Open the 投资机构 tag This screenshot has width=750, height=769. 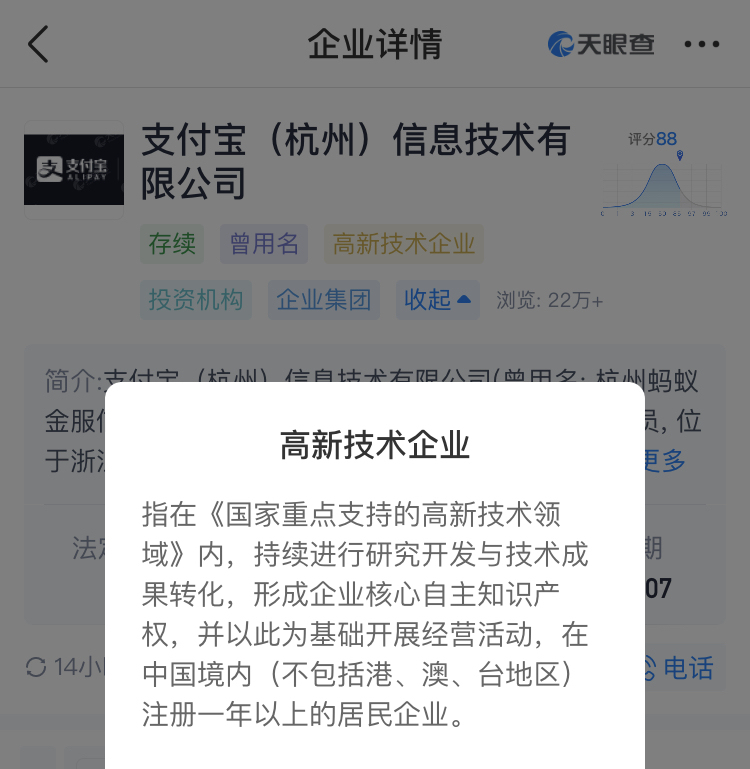(x=196, y=299)
